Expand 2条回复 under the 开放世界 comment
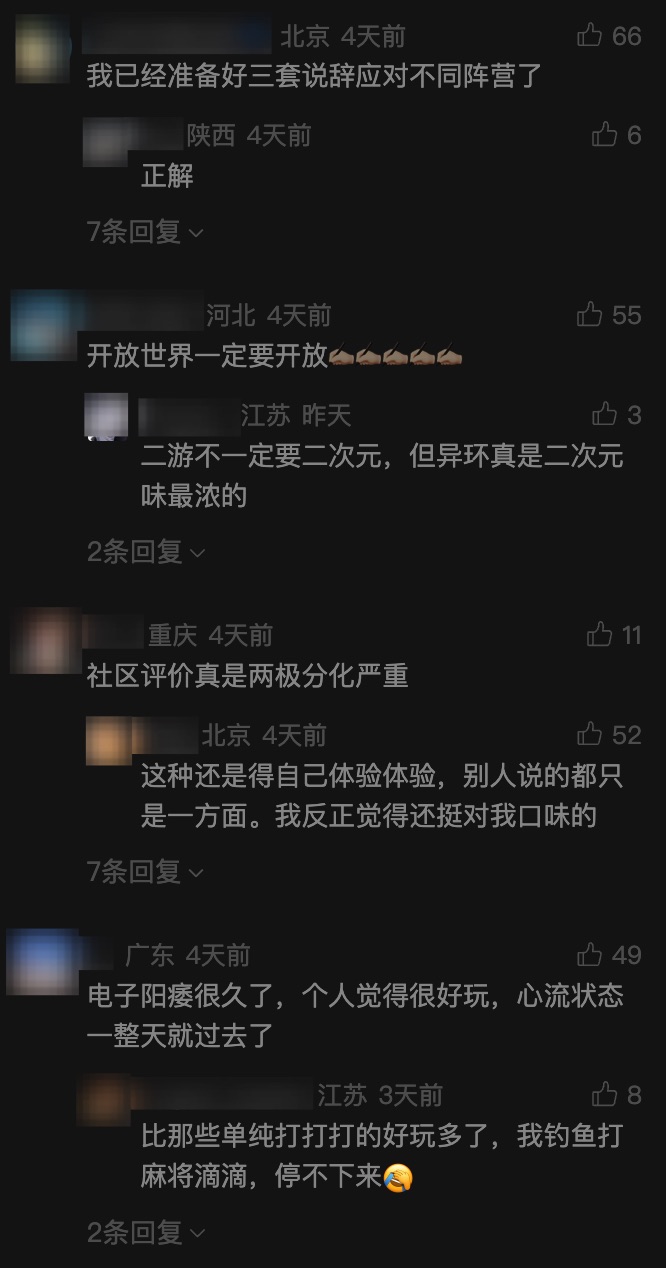This screenshot has height=1268, width=666. point(144,551)
